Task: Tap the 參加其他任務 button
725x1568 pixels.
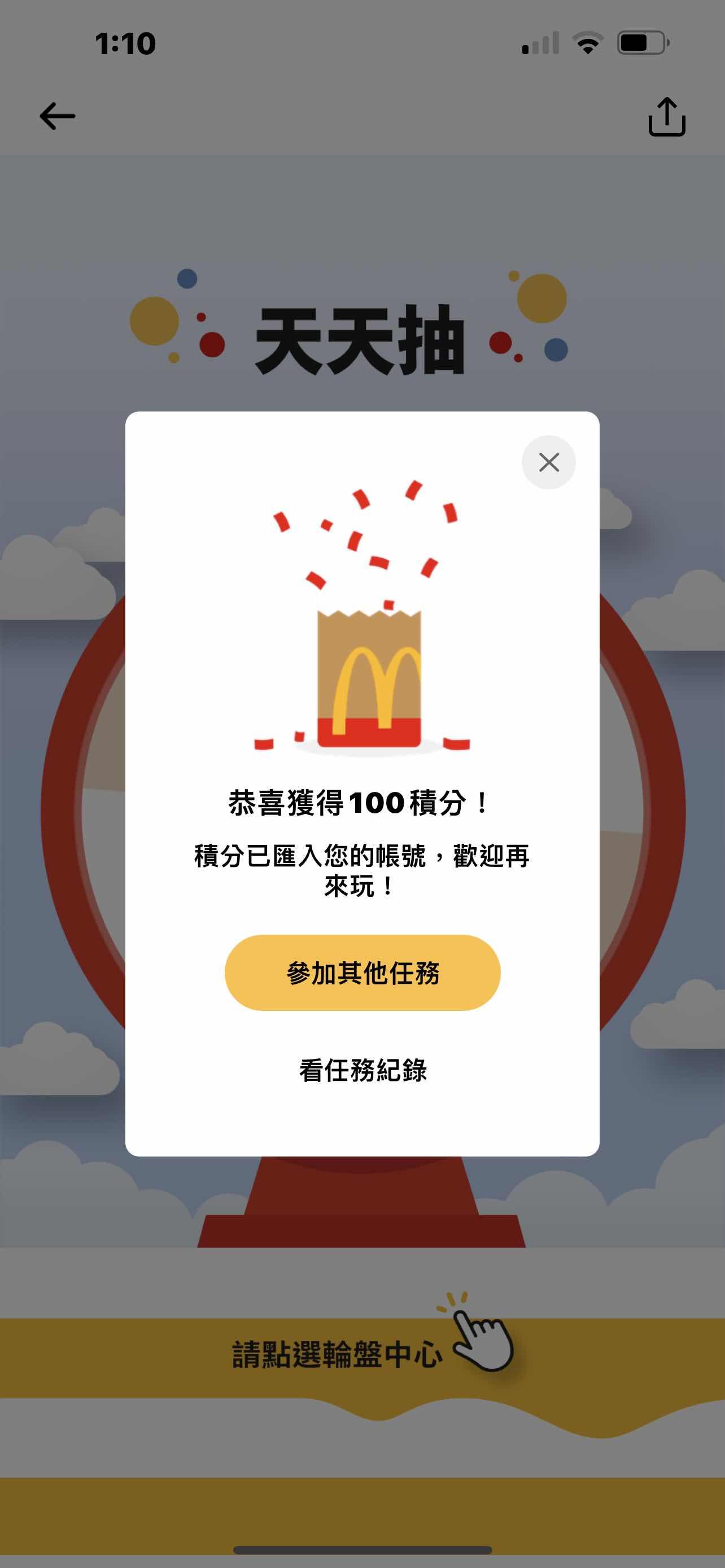Action: (x=362, y=973)
